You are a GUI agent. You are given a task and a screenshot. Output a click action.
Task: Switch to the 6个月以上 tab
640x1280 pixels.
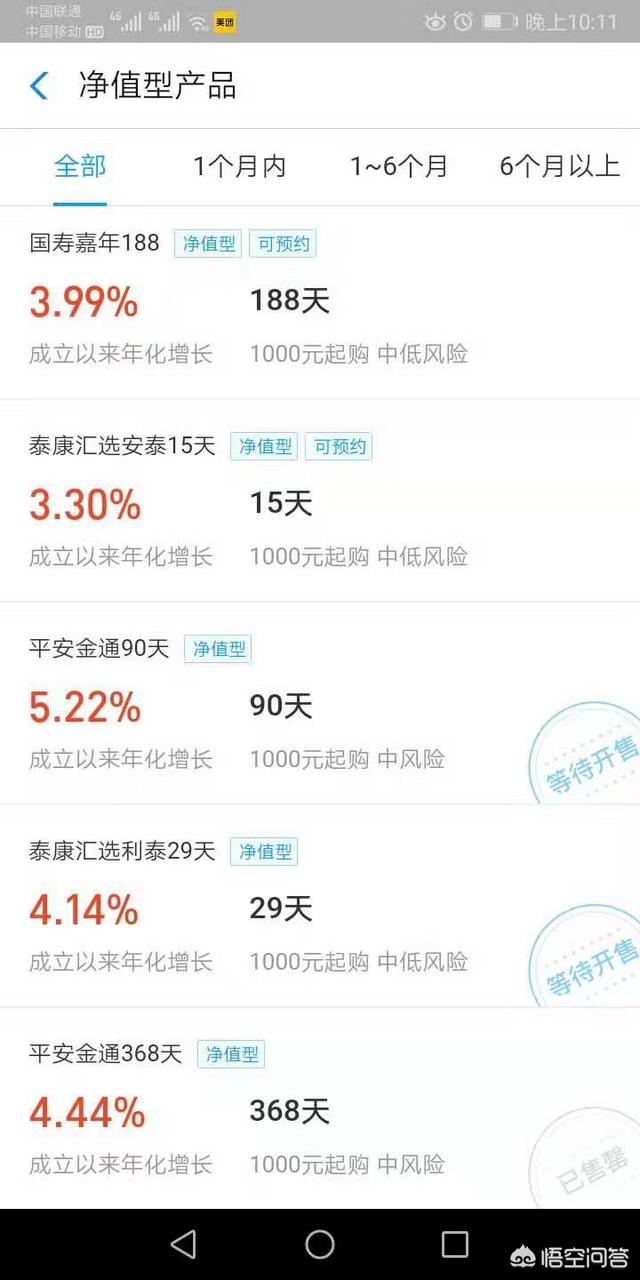pos(560,166)
